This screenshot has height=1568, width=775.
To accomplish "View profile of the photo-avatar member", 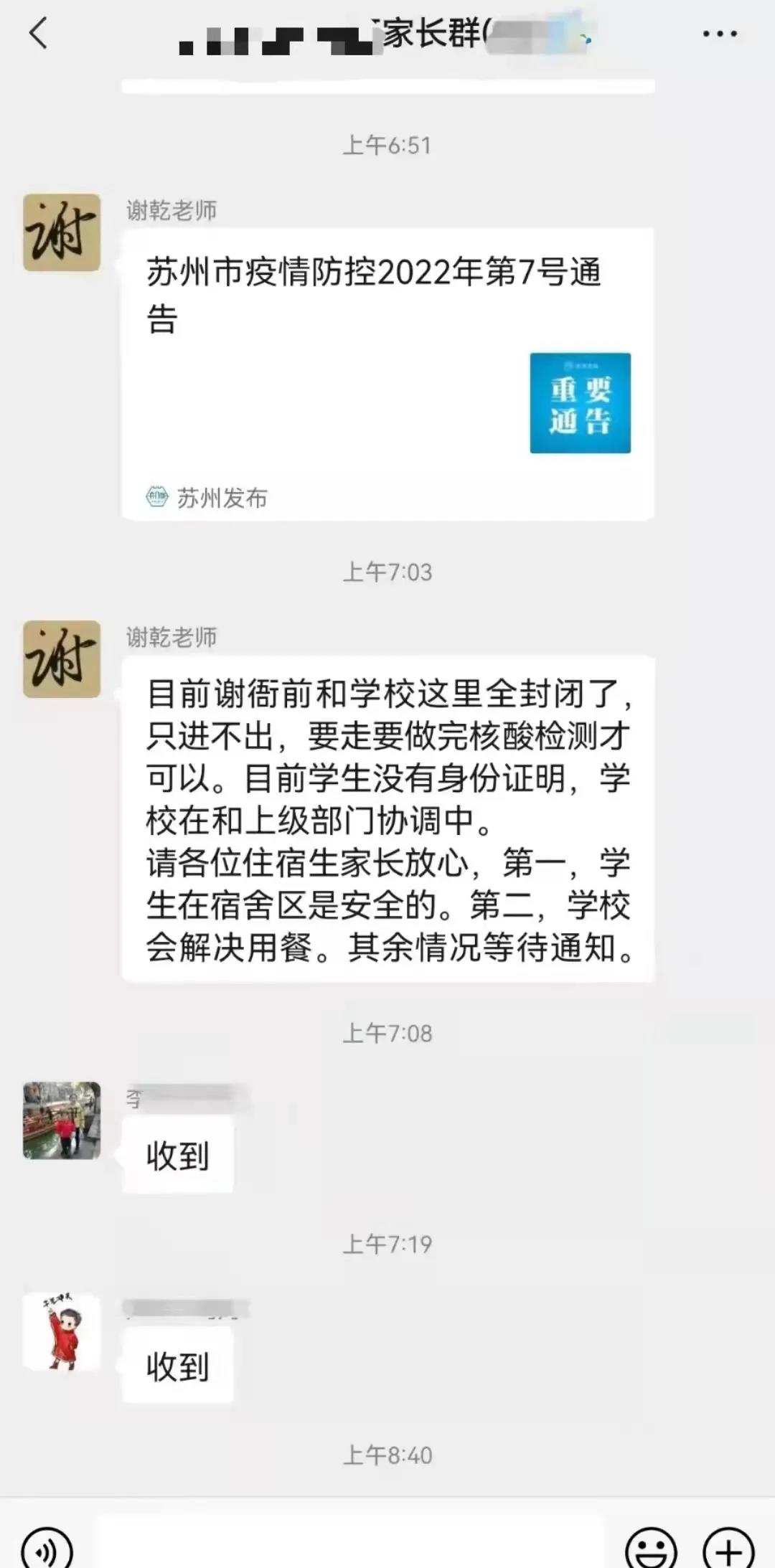I will click(62, 1120).
